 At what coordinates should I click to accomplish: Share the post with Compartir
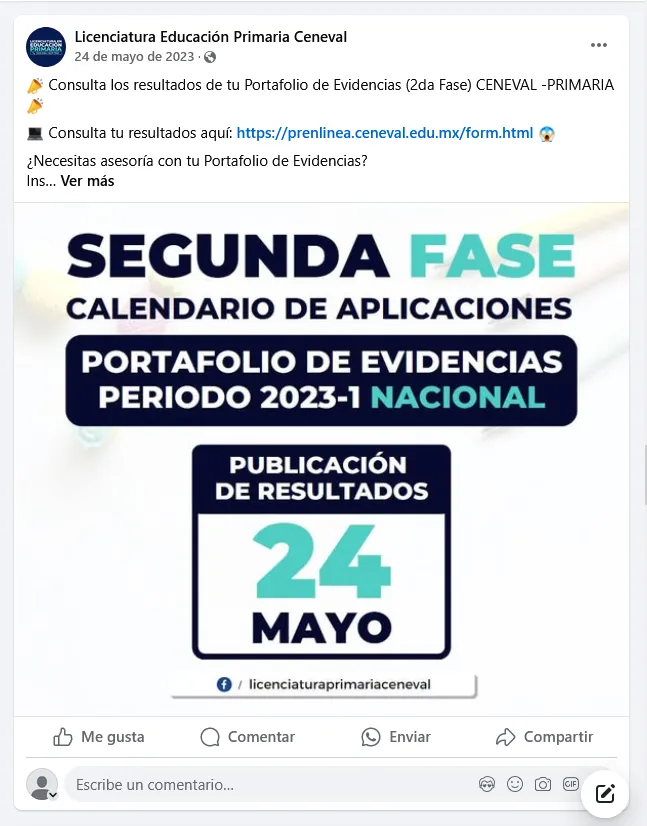point(544,737)
